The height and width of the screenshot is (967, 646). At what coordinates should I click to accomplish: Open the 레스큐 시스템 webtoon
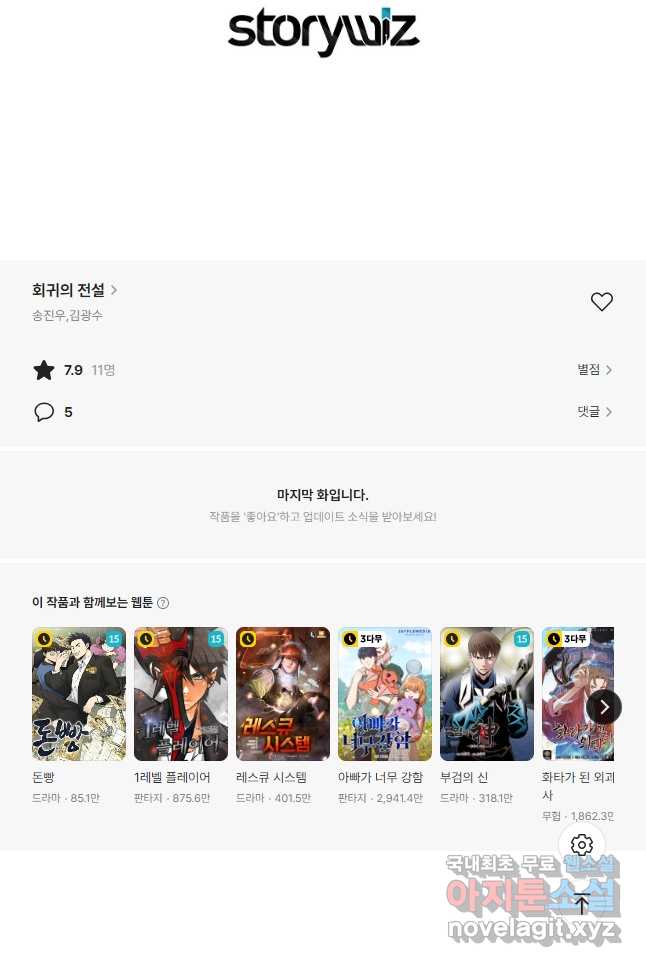(x=283, y=694)
